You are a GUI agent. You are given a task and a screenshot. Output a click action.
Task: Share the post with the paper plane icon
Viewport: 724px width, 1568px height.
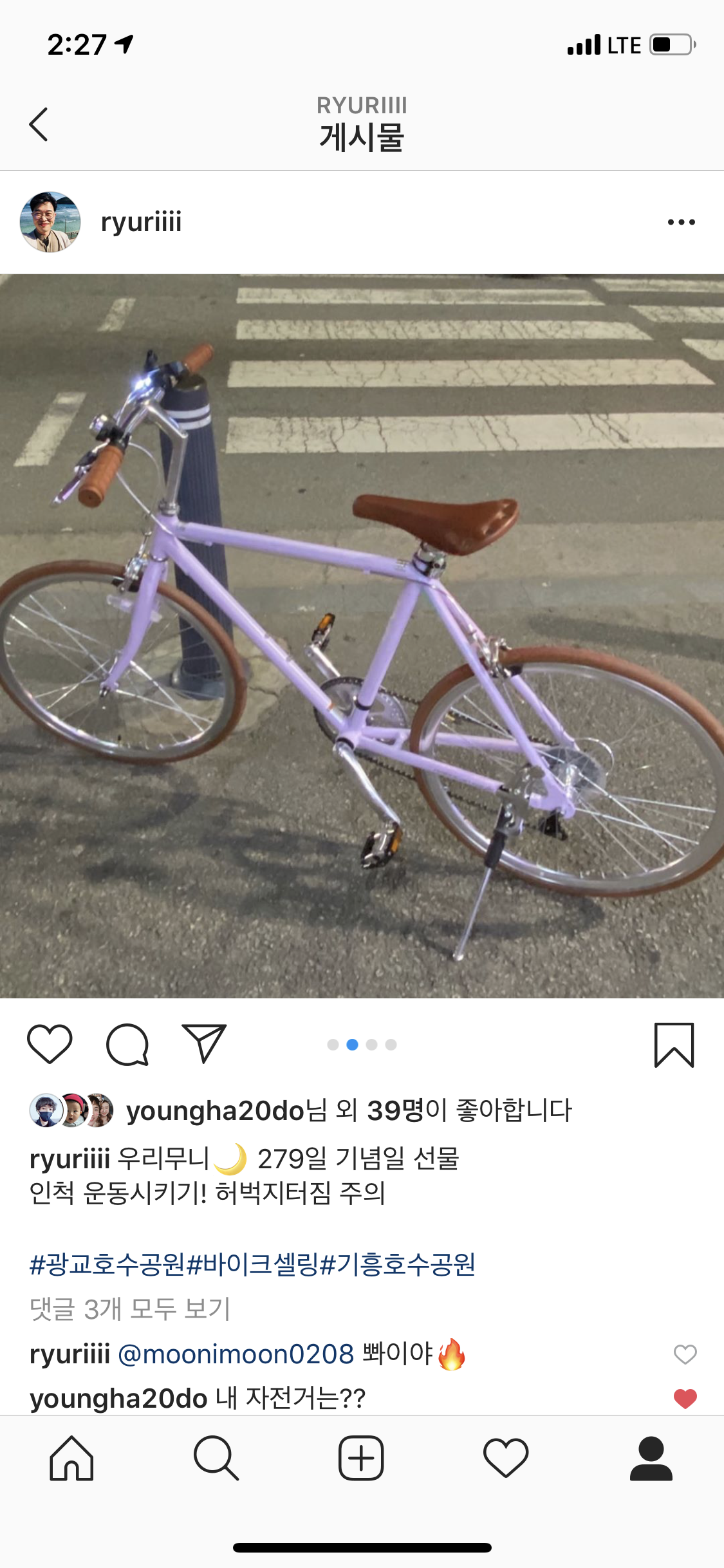[205, 1043]
